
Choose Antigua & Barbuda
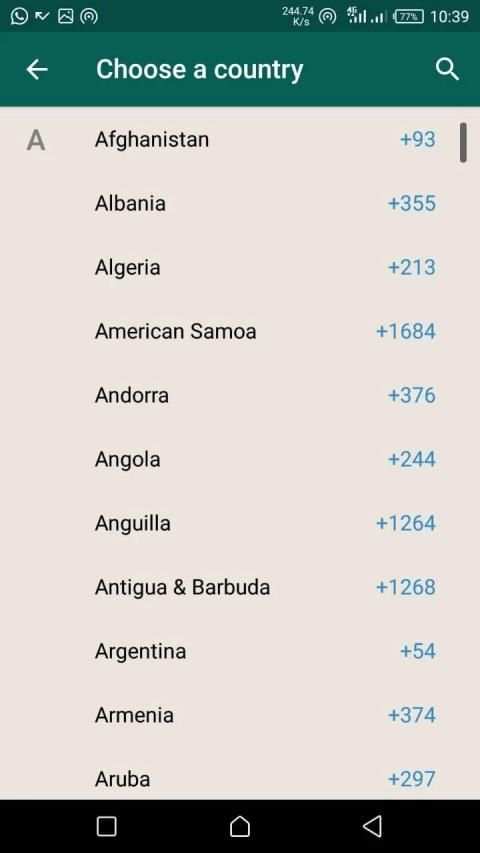tap(240, 588)
